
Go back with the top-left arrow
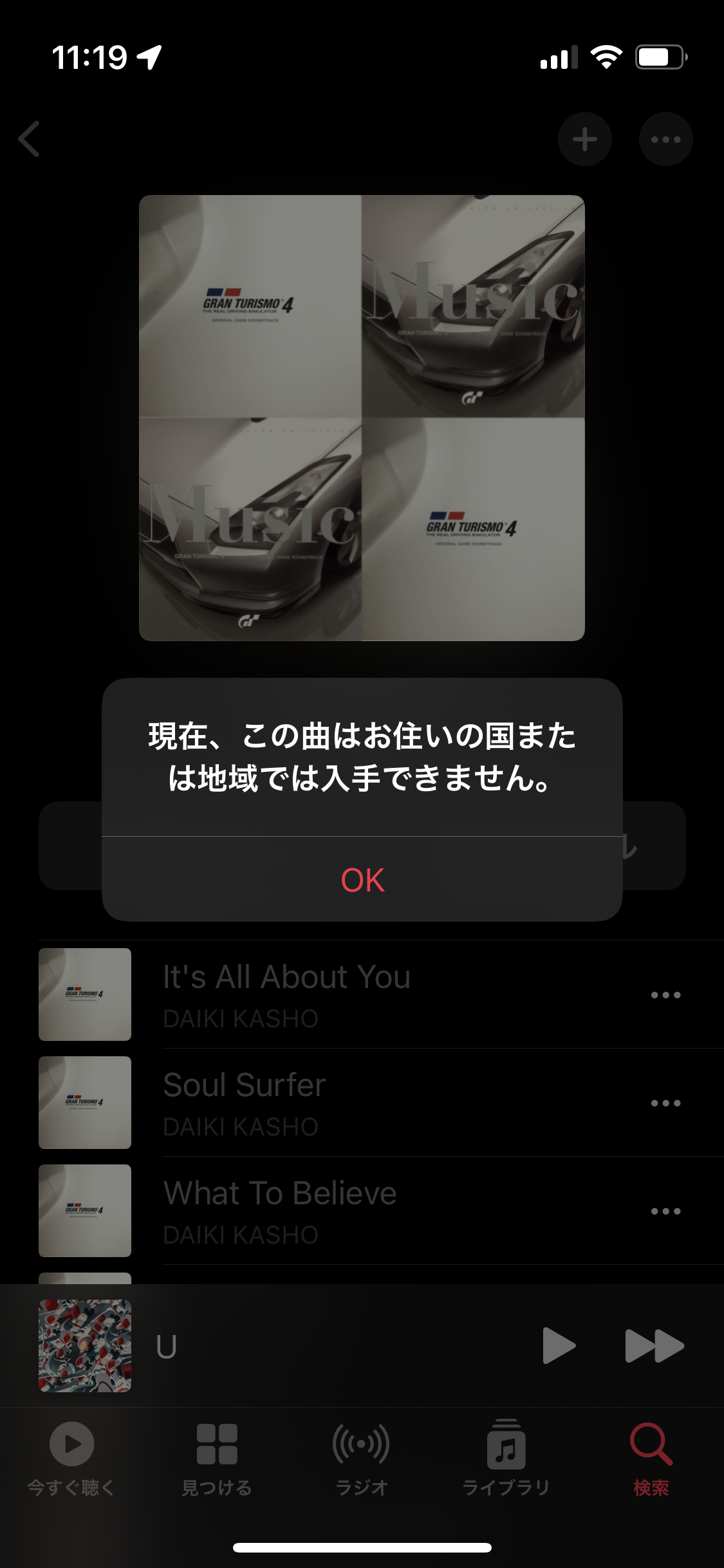click(30, 139)
